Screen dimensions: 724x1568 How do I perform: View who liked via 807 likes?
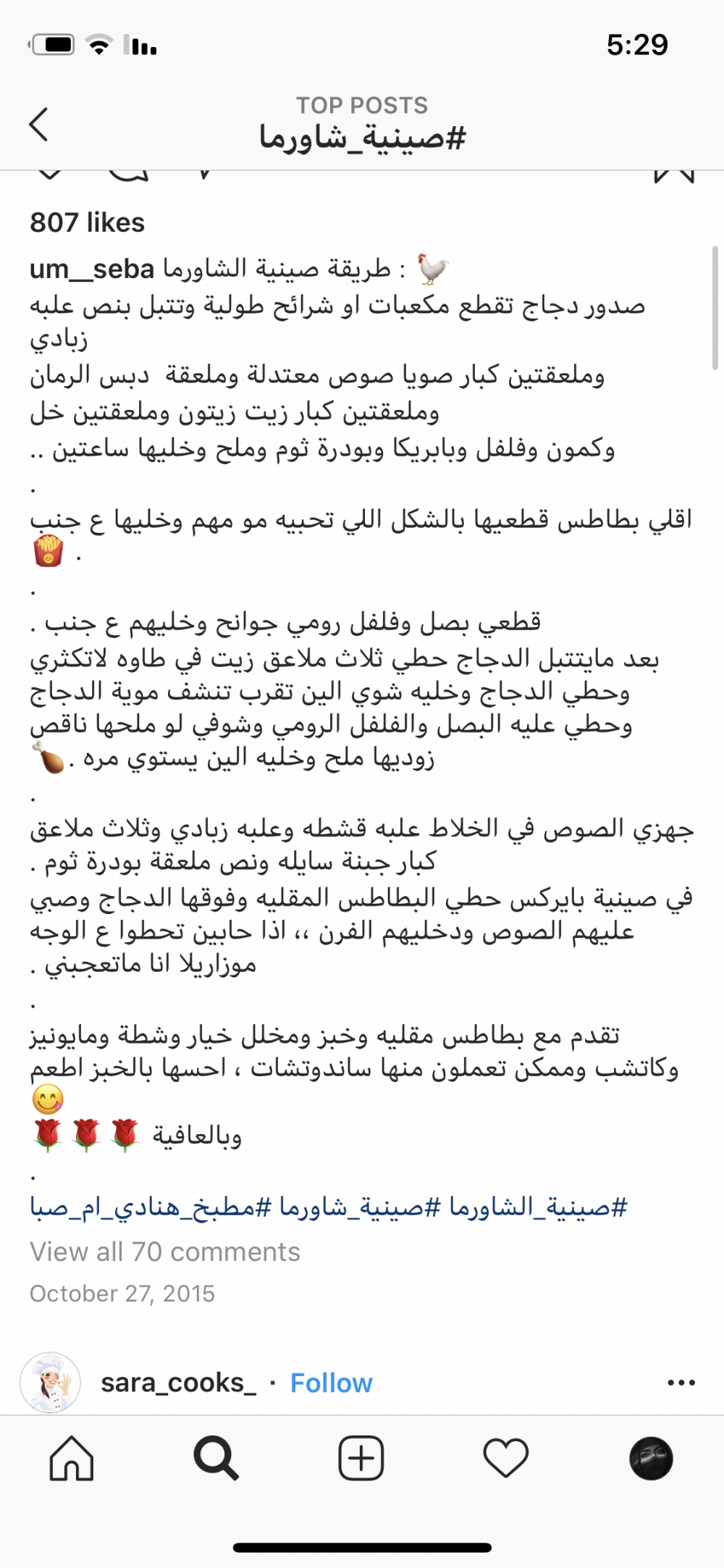87,222
